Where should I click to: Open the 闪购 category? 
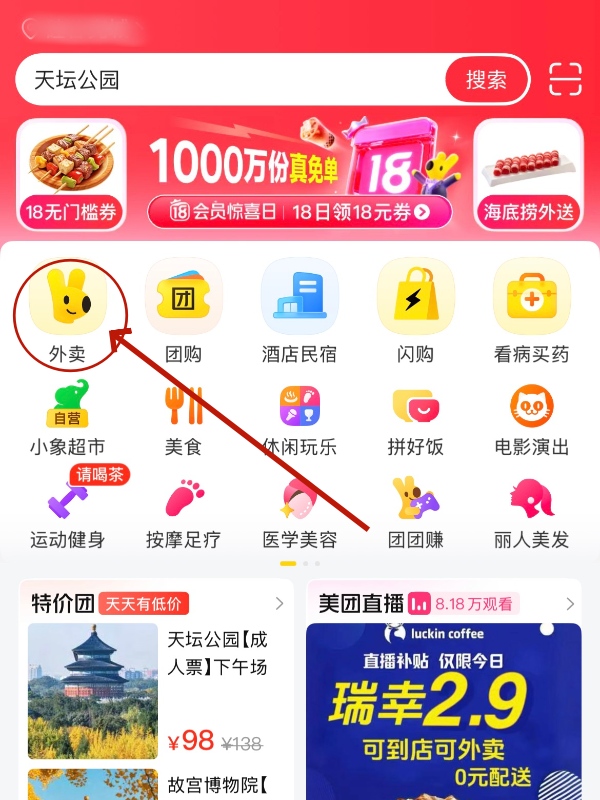pos(416,310)
